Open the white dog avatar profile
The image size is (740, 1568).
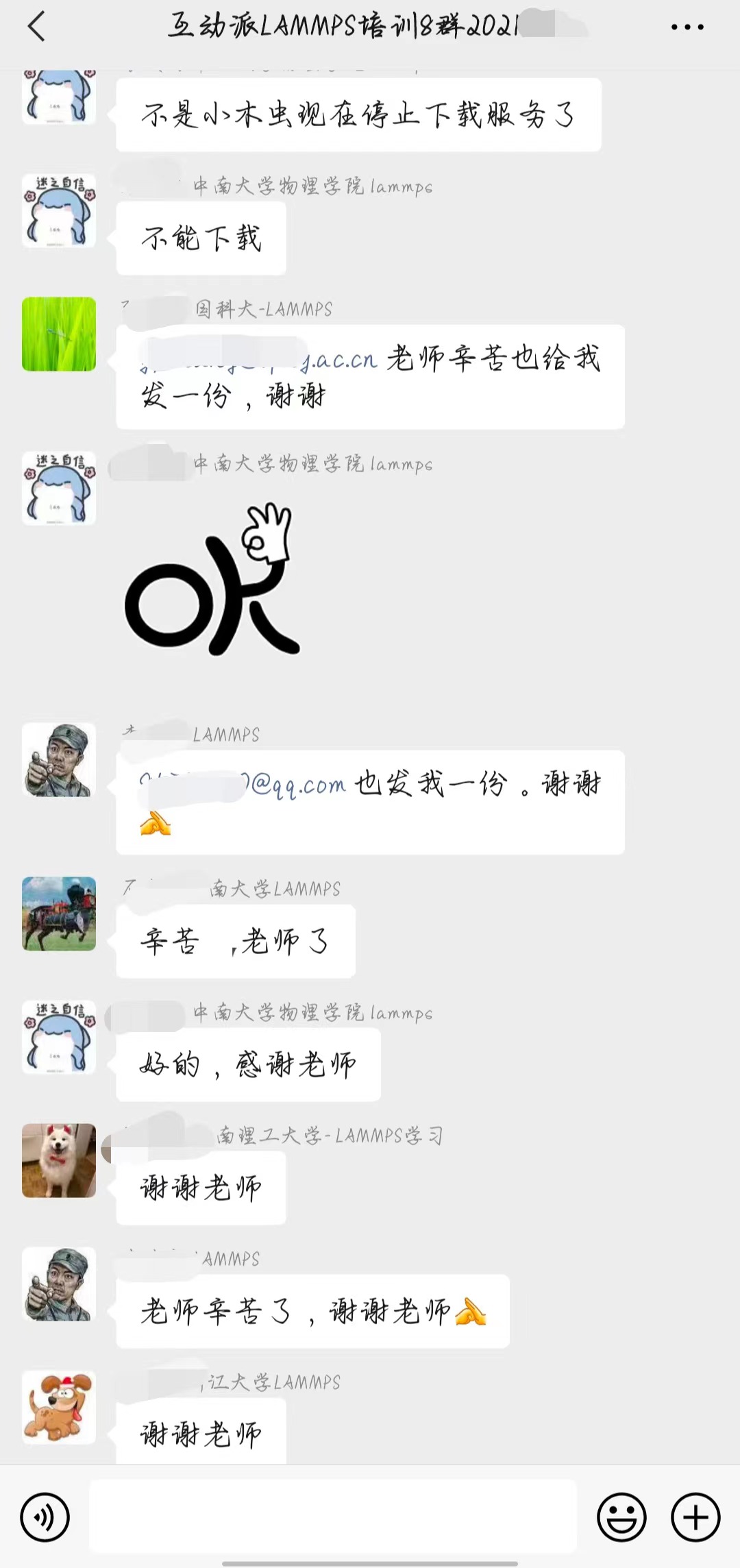(x=59, y=1160)
